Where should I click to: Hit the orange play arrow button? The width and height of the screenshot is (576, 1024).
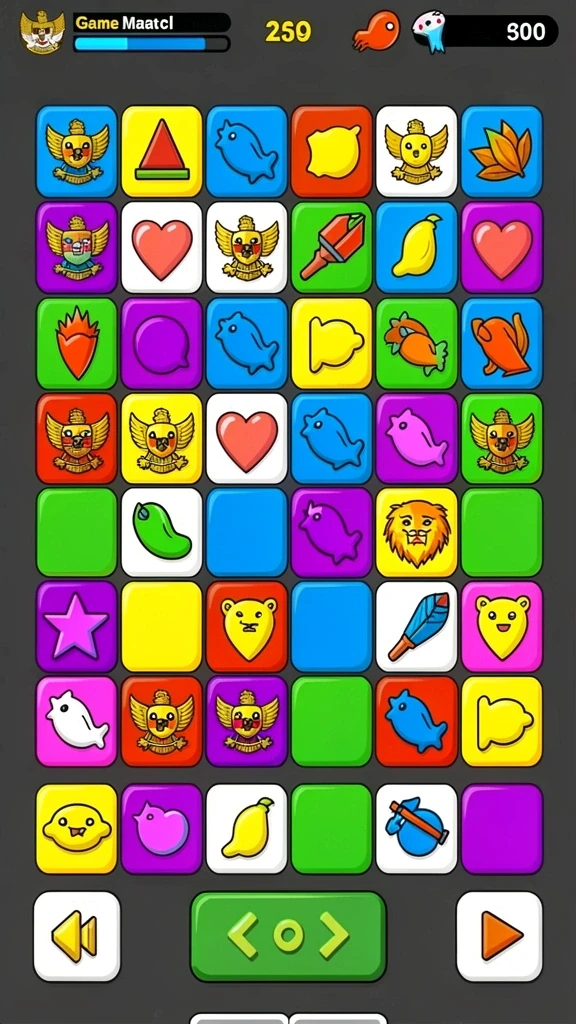click(500, 936)
